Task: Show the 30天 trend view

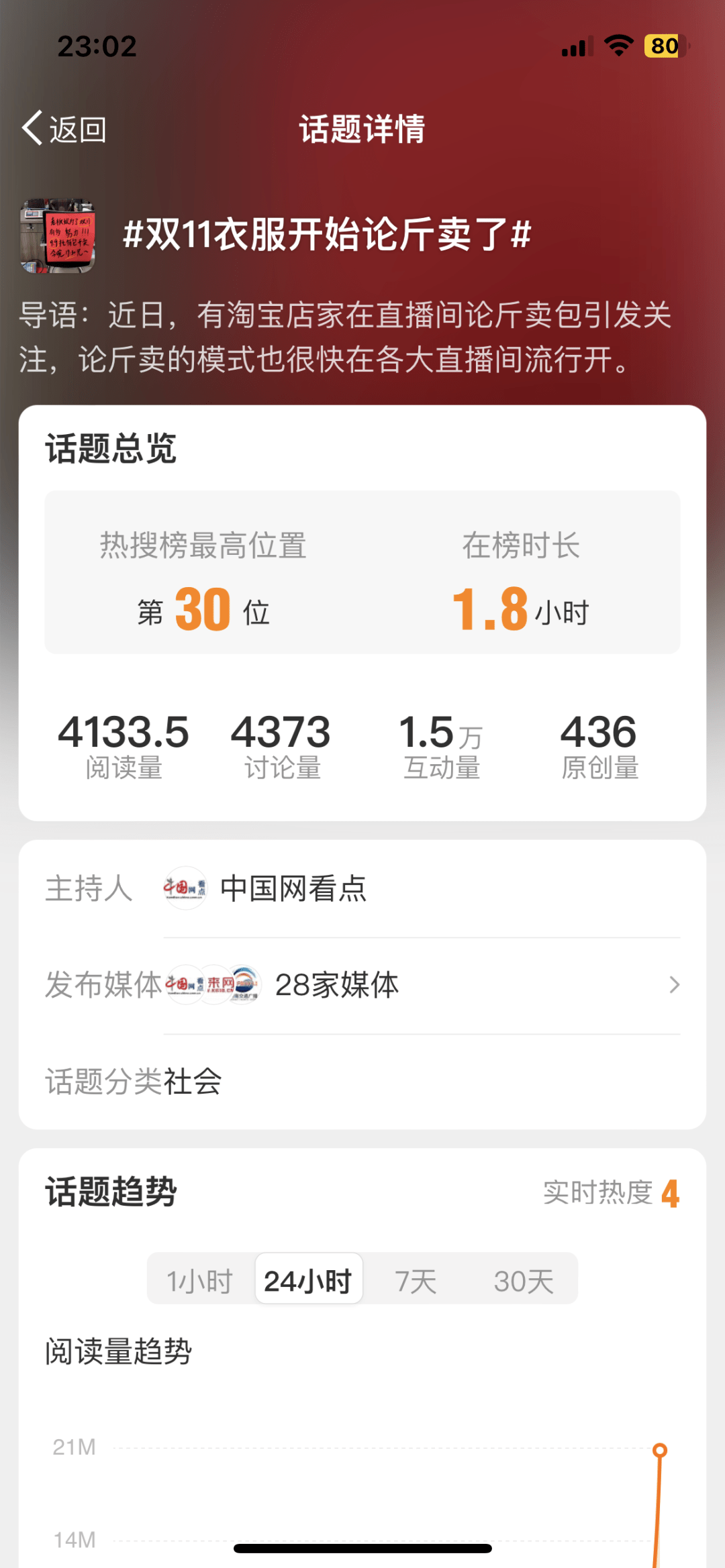Action: click(523, 1280)
